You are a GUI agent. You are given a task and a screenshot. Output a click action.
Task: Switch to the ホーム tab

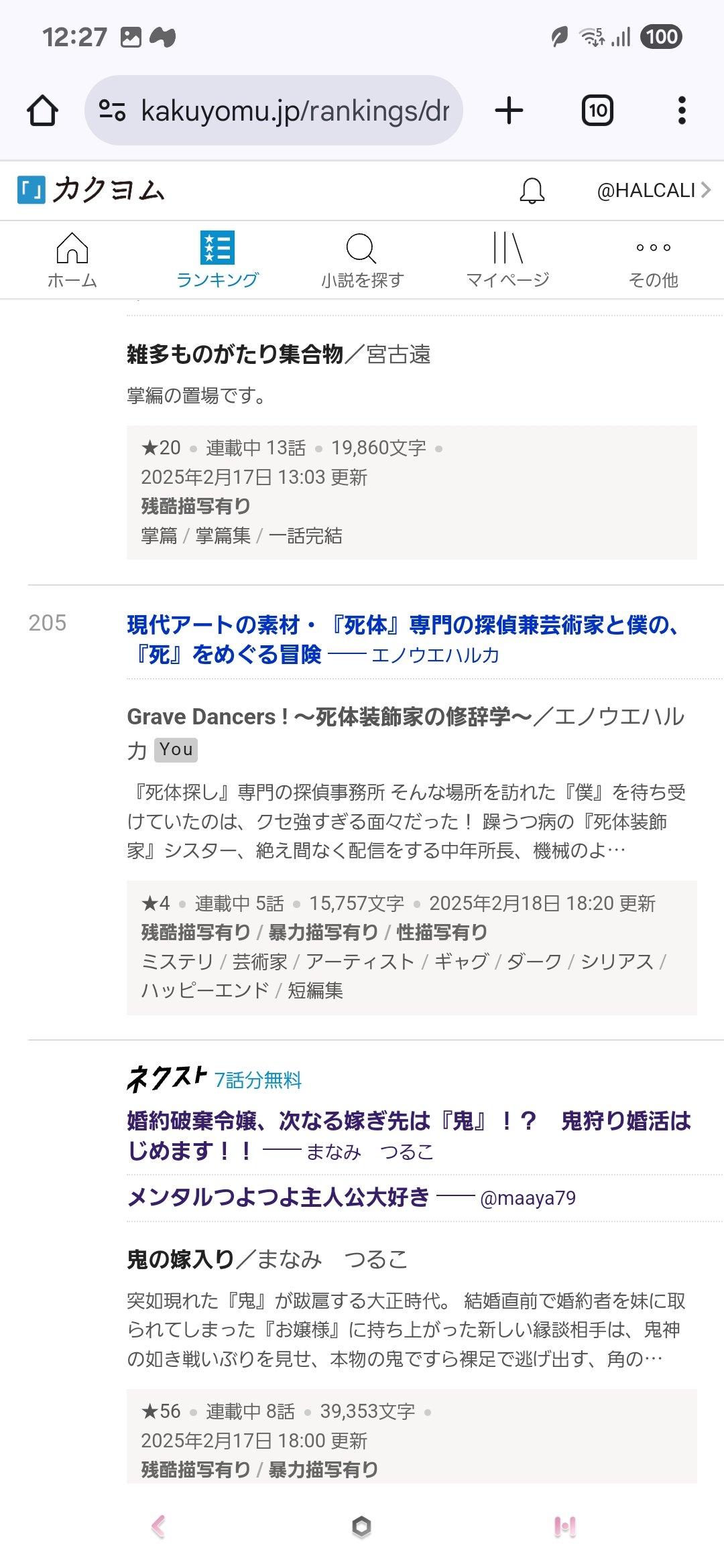click(x=72, y=261)
